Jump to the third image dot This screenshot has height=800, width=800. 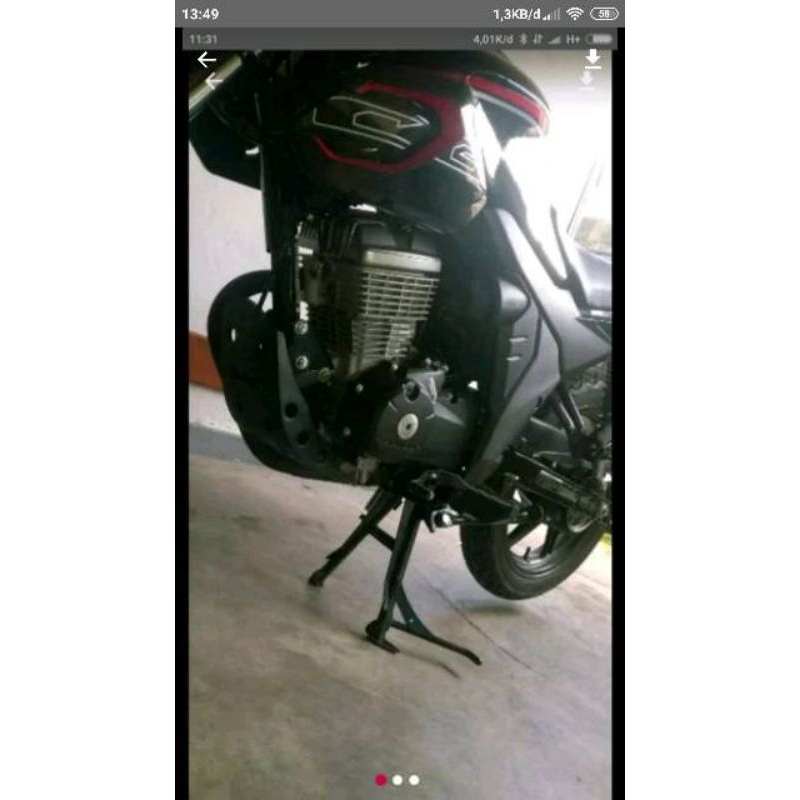pyautogui.click(x=414, y=780)
